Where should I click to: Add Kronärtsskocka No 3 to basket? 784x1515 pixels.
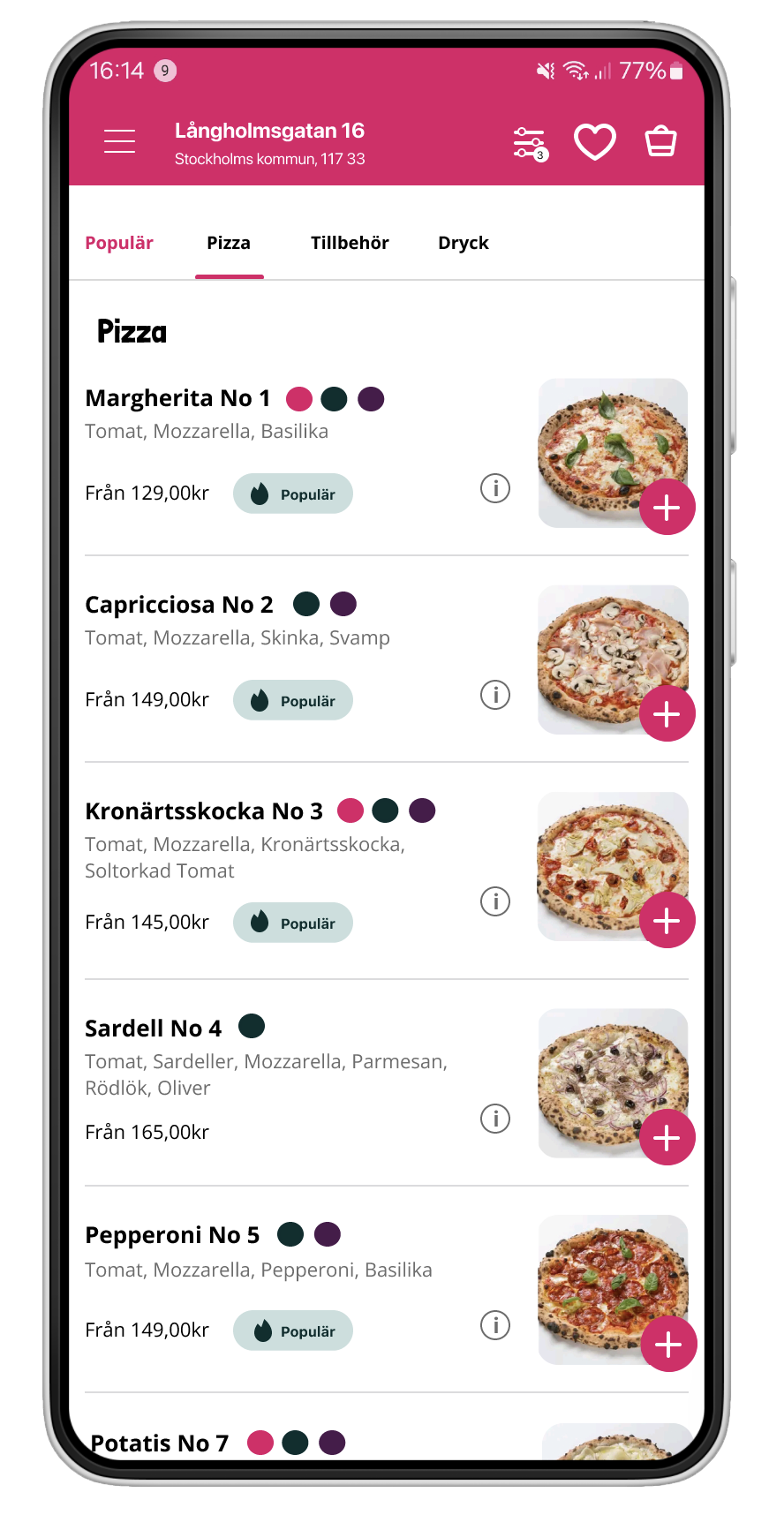[667, 920]
